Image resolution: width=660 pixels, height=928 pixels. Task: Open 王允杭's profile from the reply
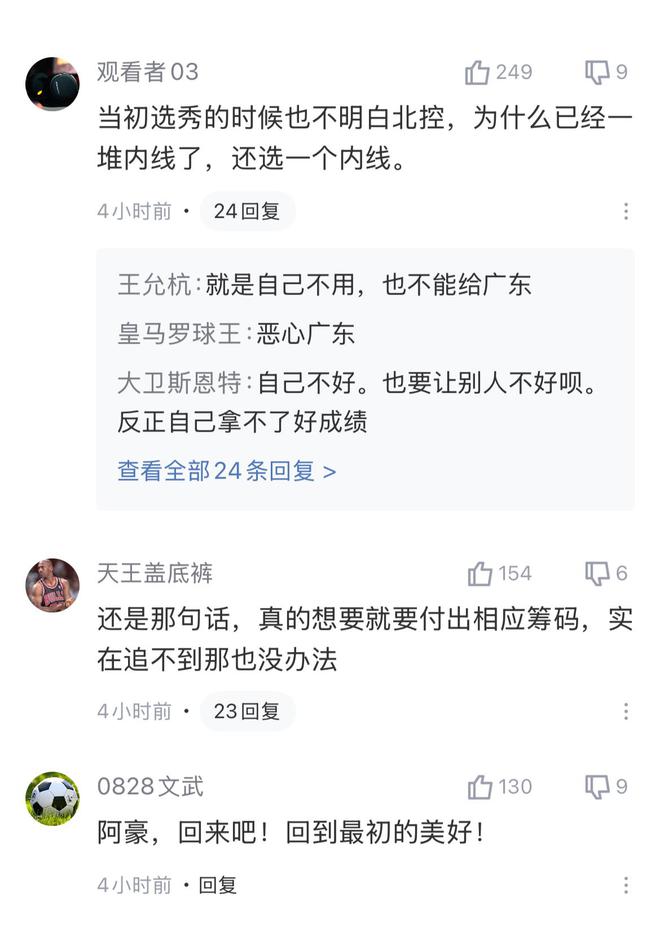pyautogui.click(x=153, y=285)
